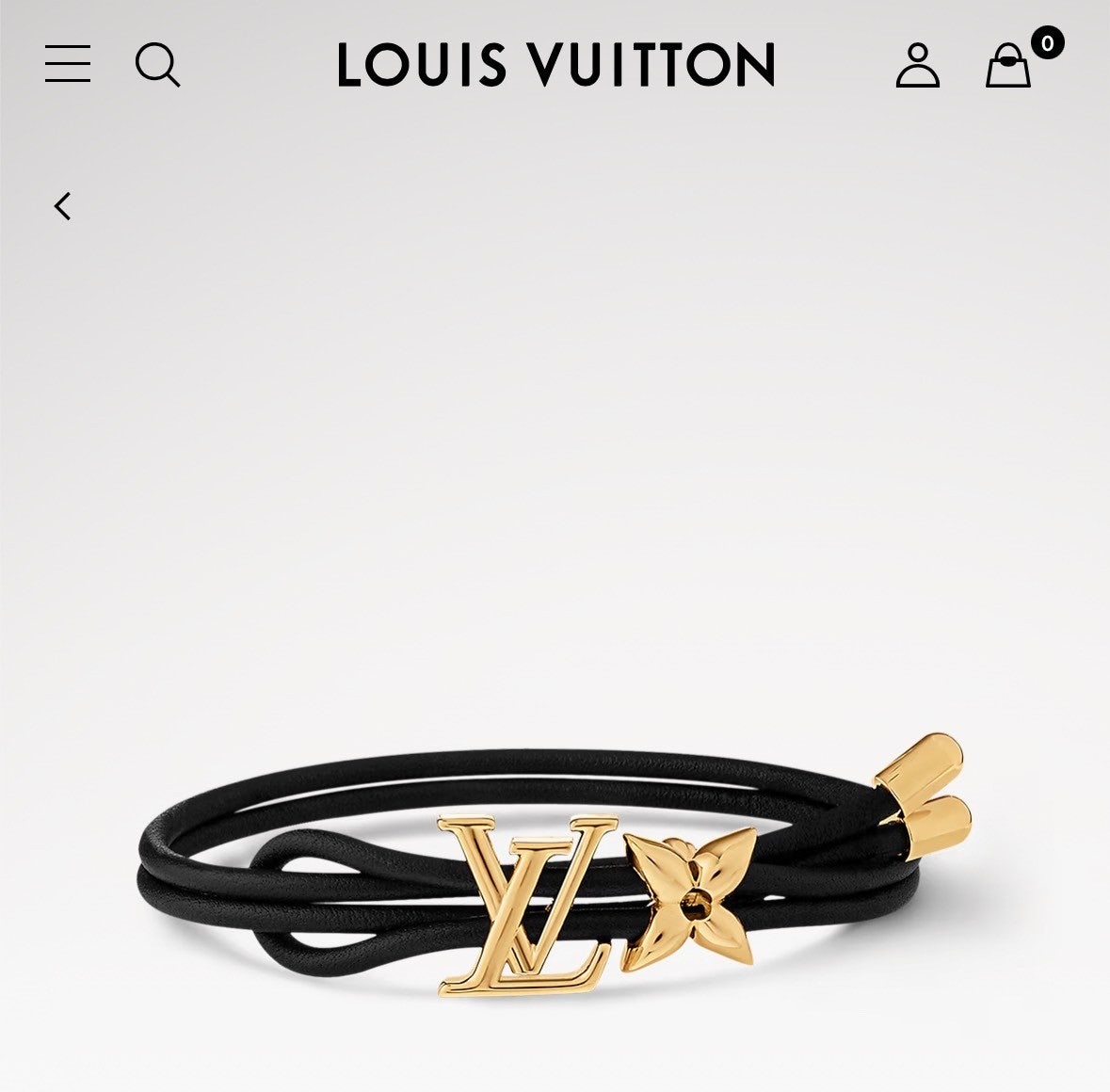The height and width of the screenshot is (1092, 1110).
Task: Open the account profile icon
Action: click(x=917, y=66)
